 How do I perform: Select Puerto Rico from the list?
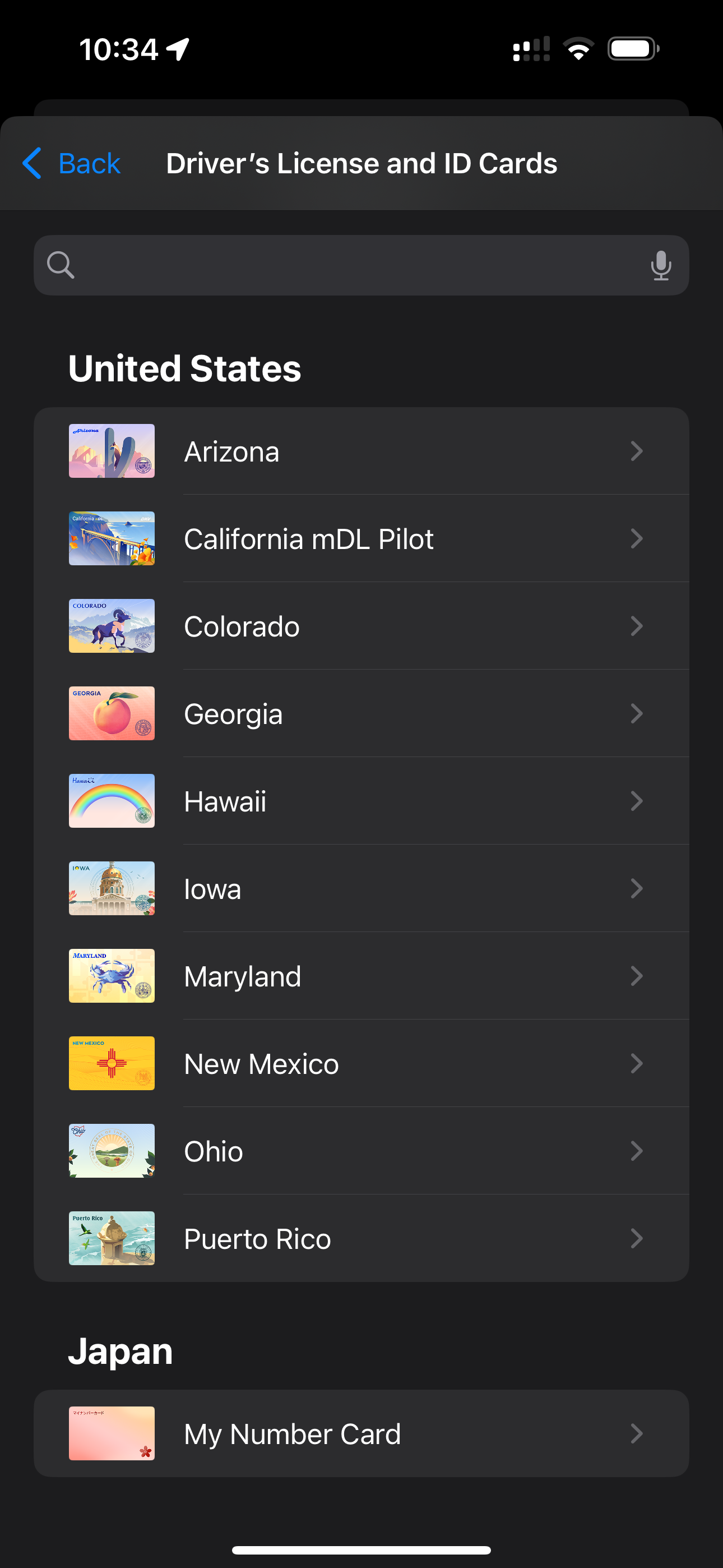[x=360, y=1239]
